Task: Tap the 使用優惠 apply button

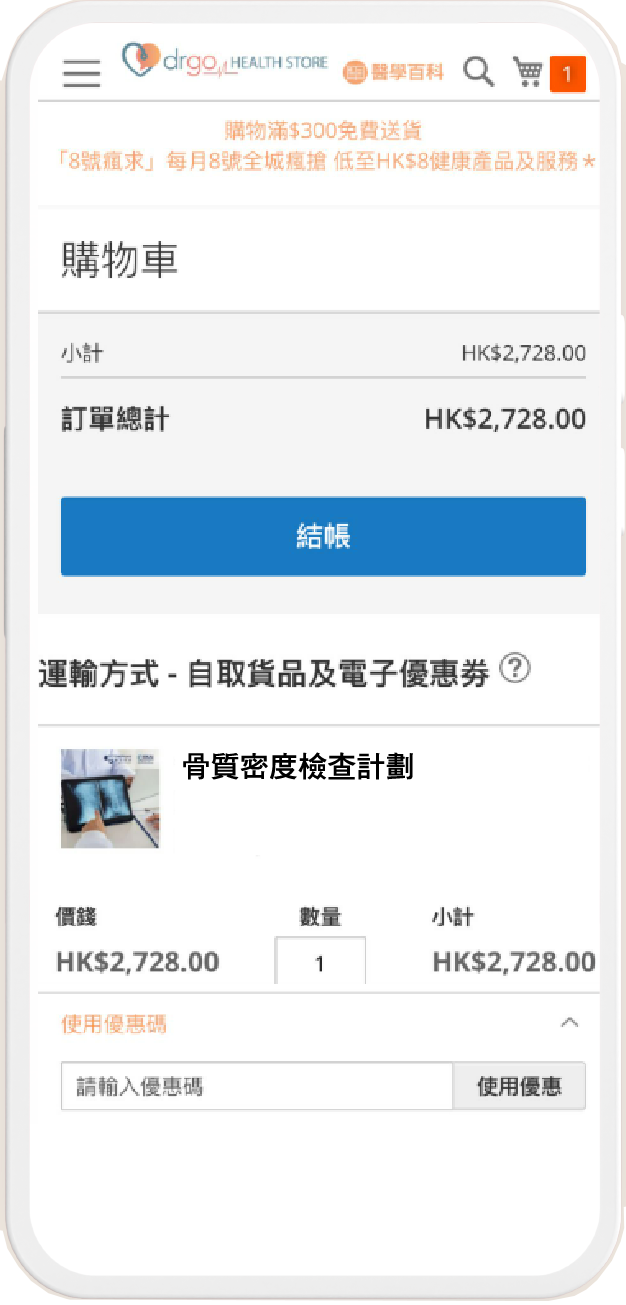Action: [519, 1086]
